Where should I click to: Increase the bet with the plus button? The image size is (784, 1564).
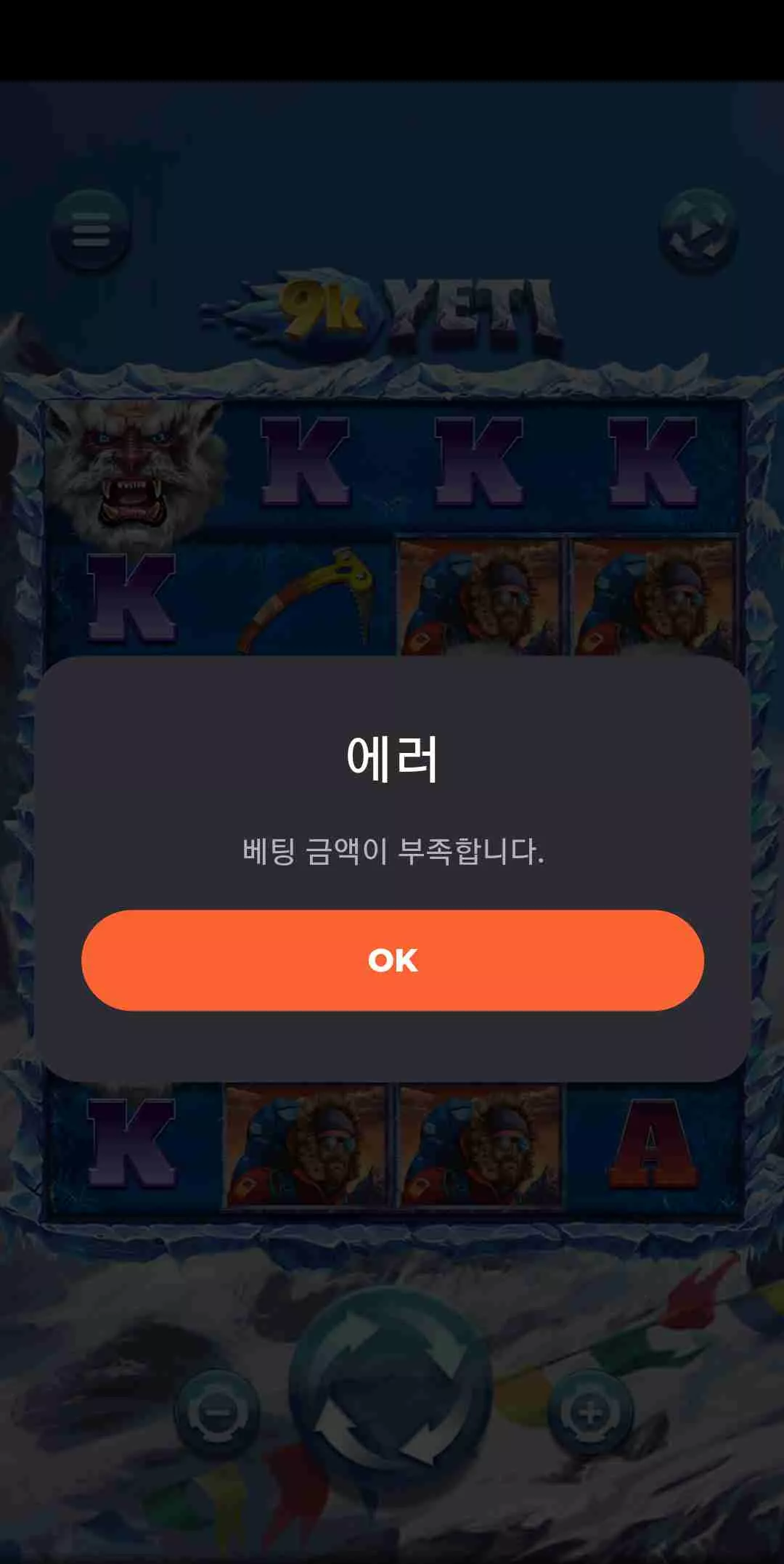589,1412
